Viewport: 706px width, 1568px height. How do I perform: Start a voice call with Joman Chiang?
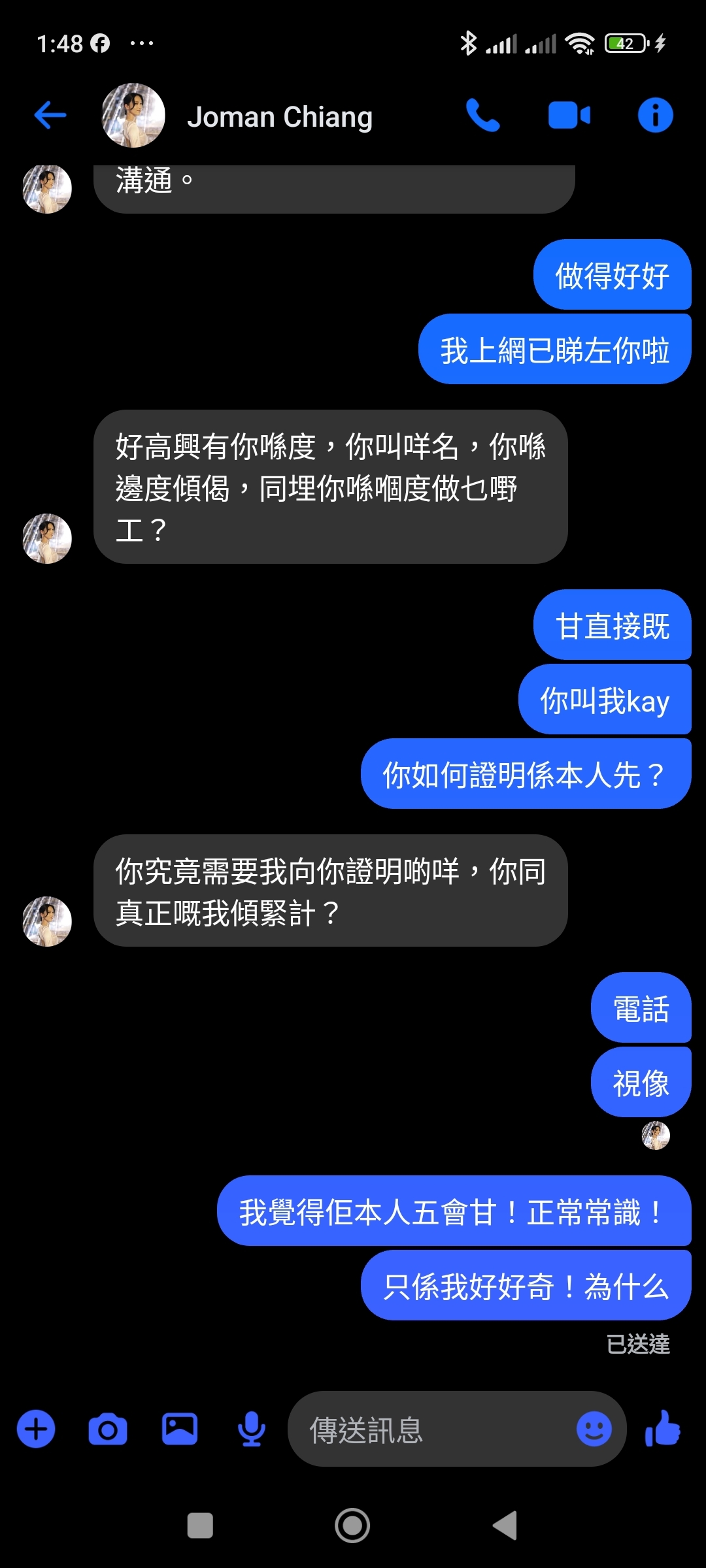click(x=483, y=115)
